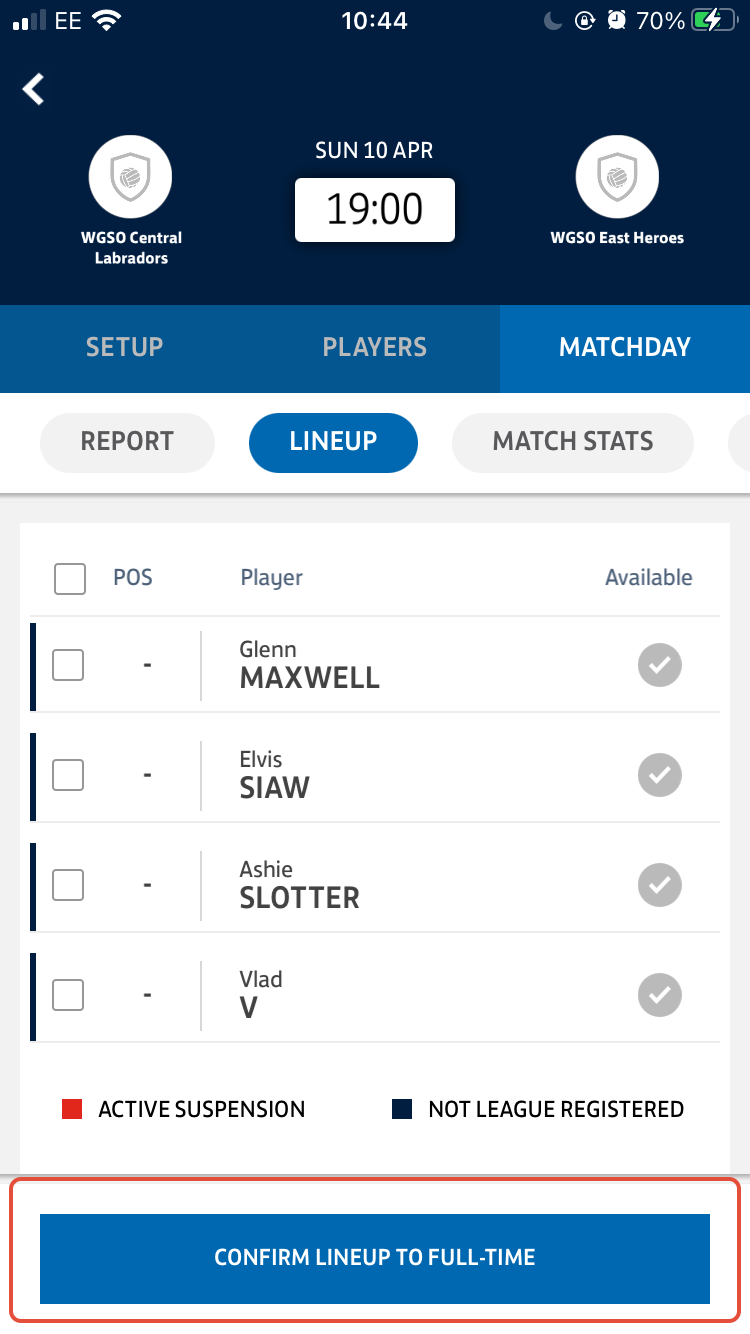
Task: Select all players using header checkbox
Action: [x=69, y=578]
